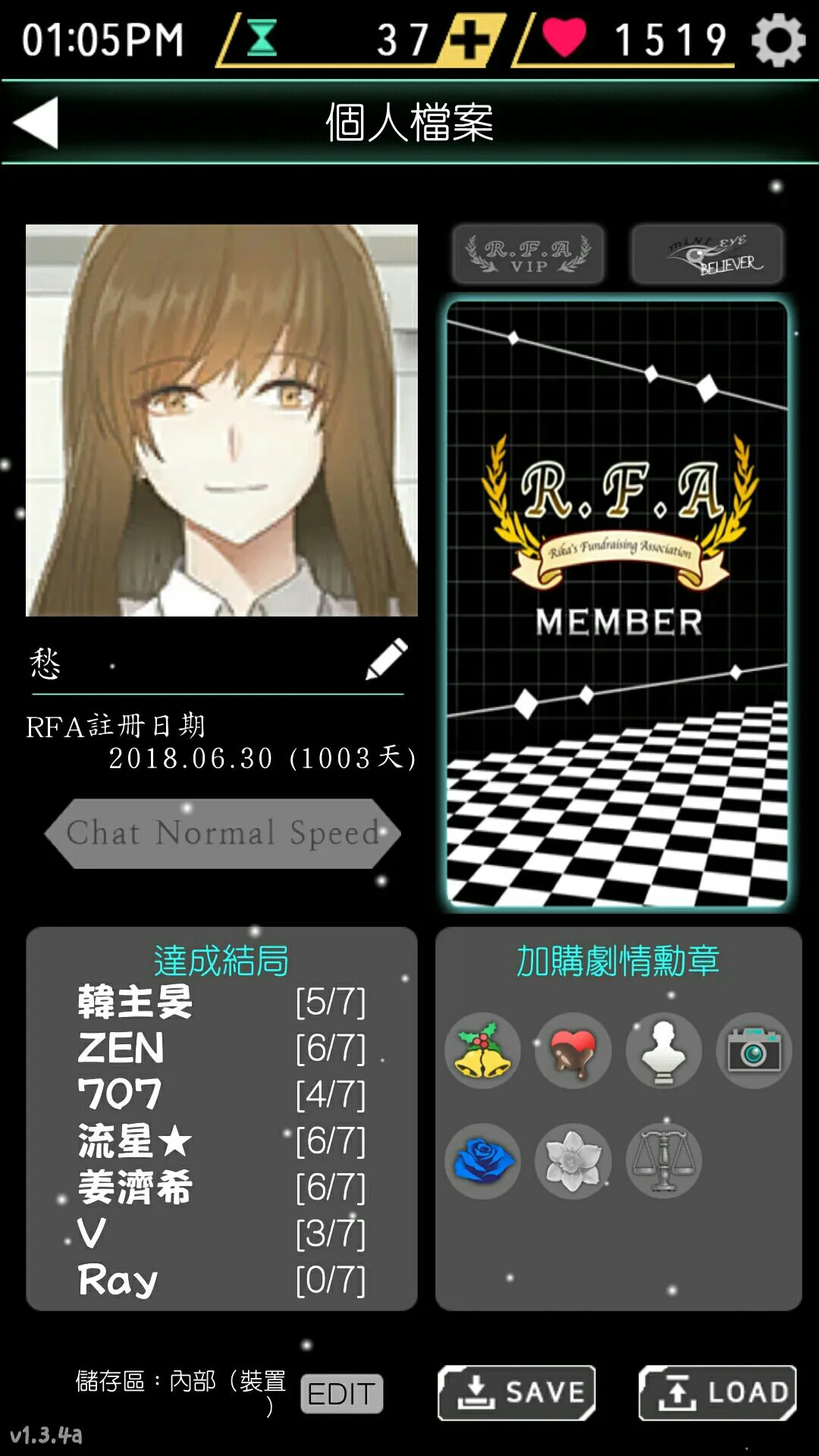Open the white bust statue story badge
Image resolution: width=819 pixels, height=1456 pixels.
point(664,1051)
